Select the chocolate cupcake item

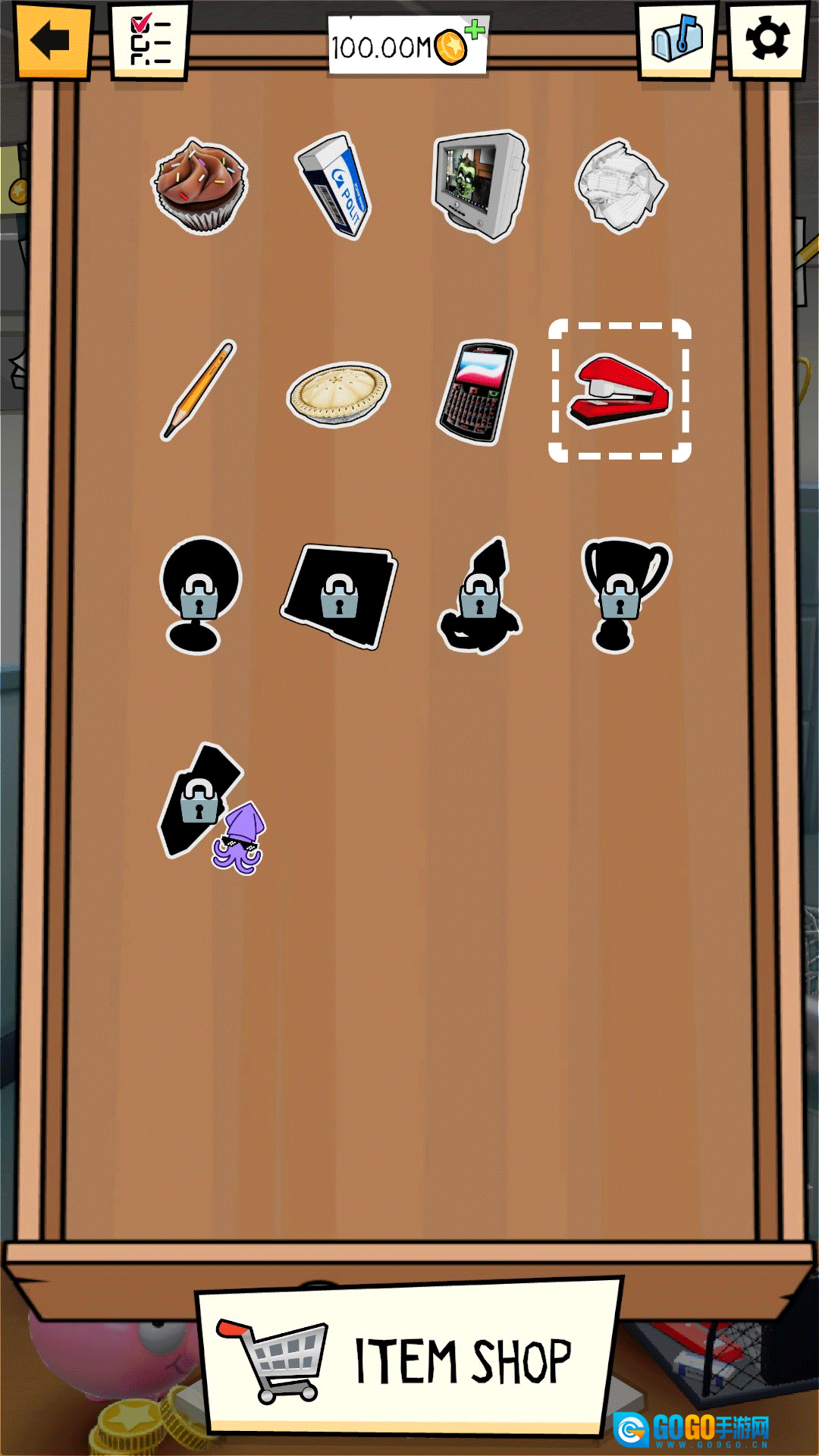(200, 185)
